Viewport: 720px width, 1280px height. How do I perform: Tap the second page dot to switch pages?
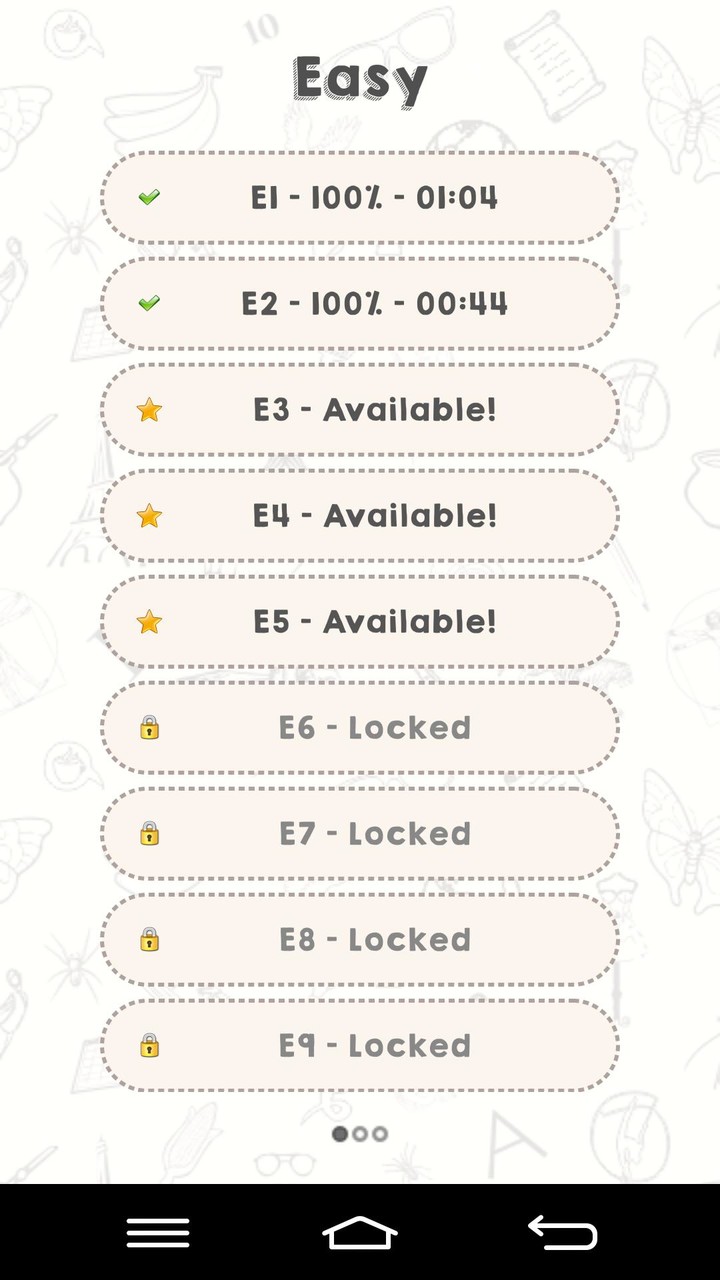click(360, 1133)
